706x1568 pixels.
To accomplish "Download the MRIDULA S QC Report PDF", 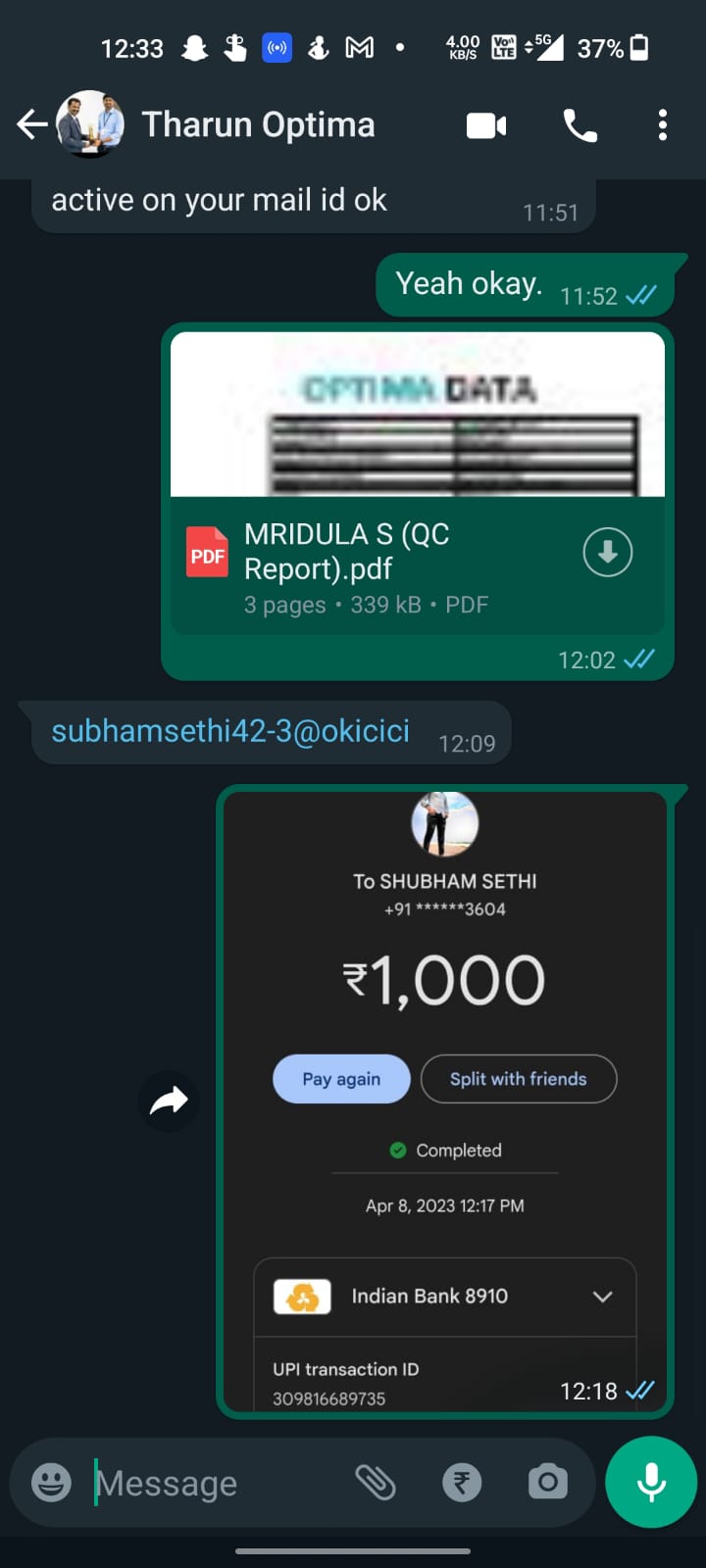I will (x=608, y=552).
